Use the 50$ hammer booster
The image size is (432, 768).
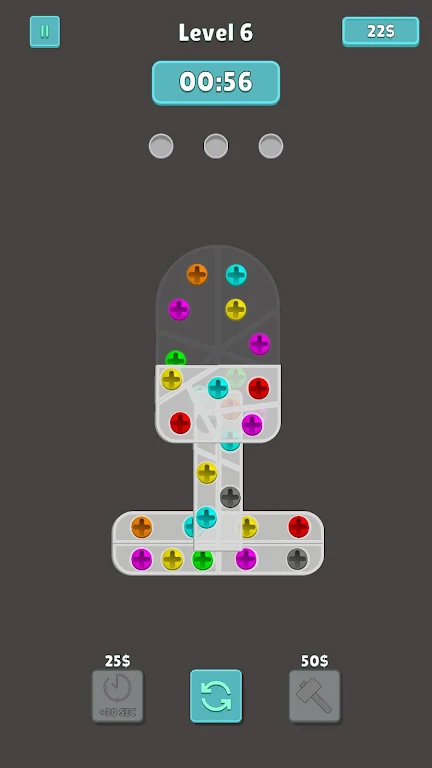(314, 696)
